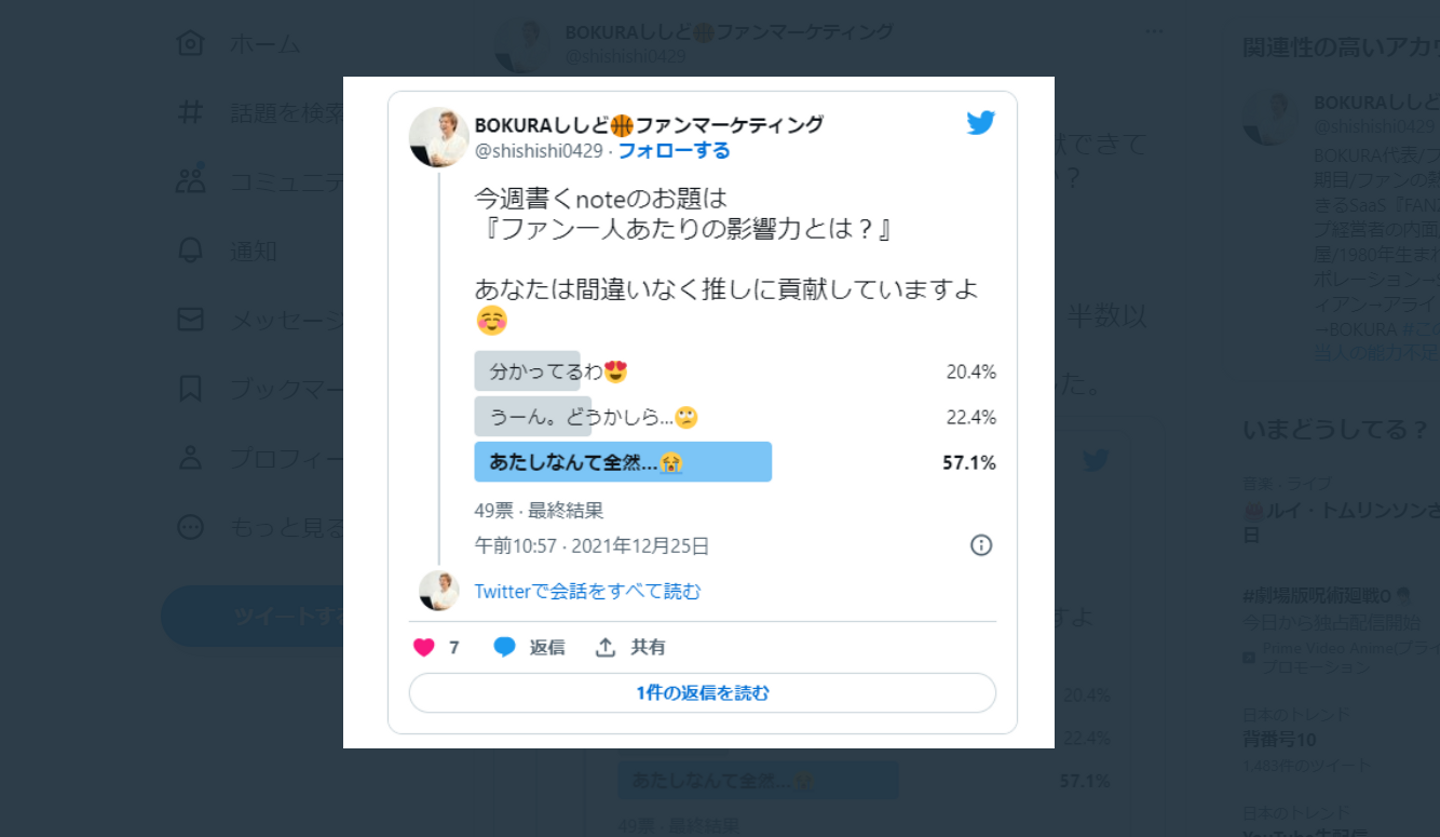
Task: Follow the account via フォローする
Action: pos(673,151)
